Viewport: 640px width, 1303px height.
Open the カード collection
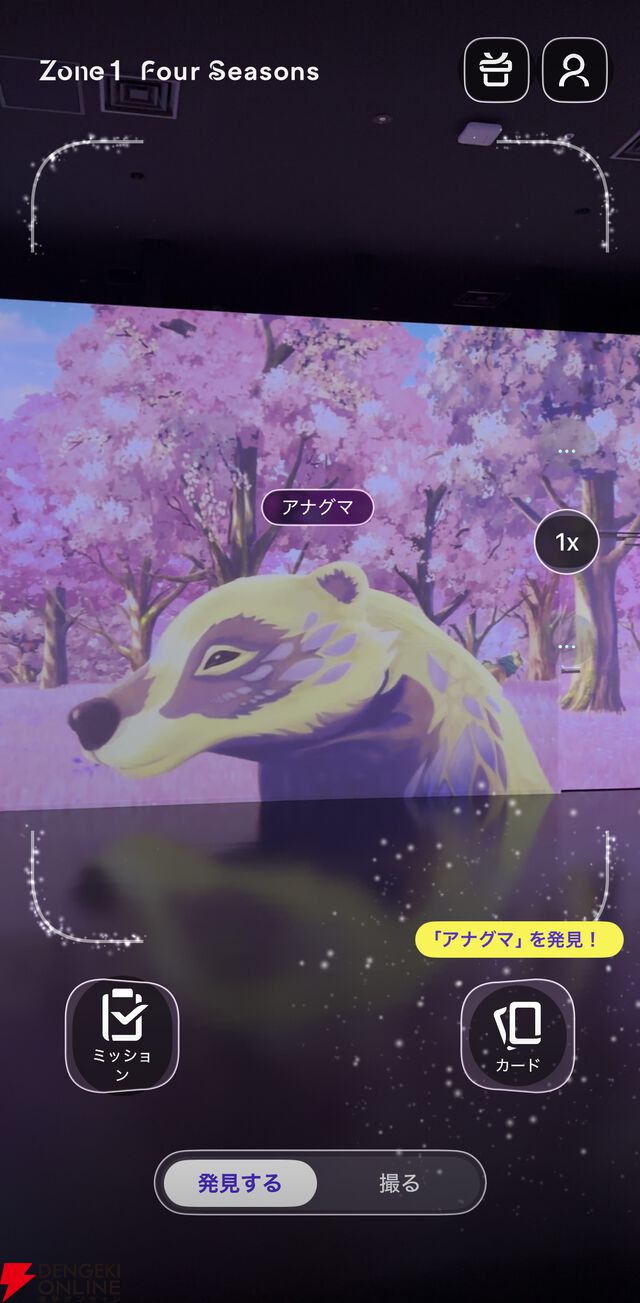point(517,1034)
